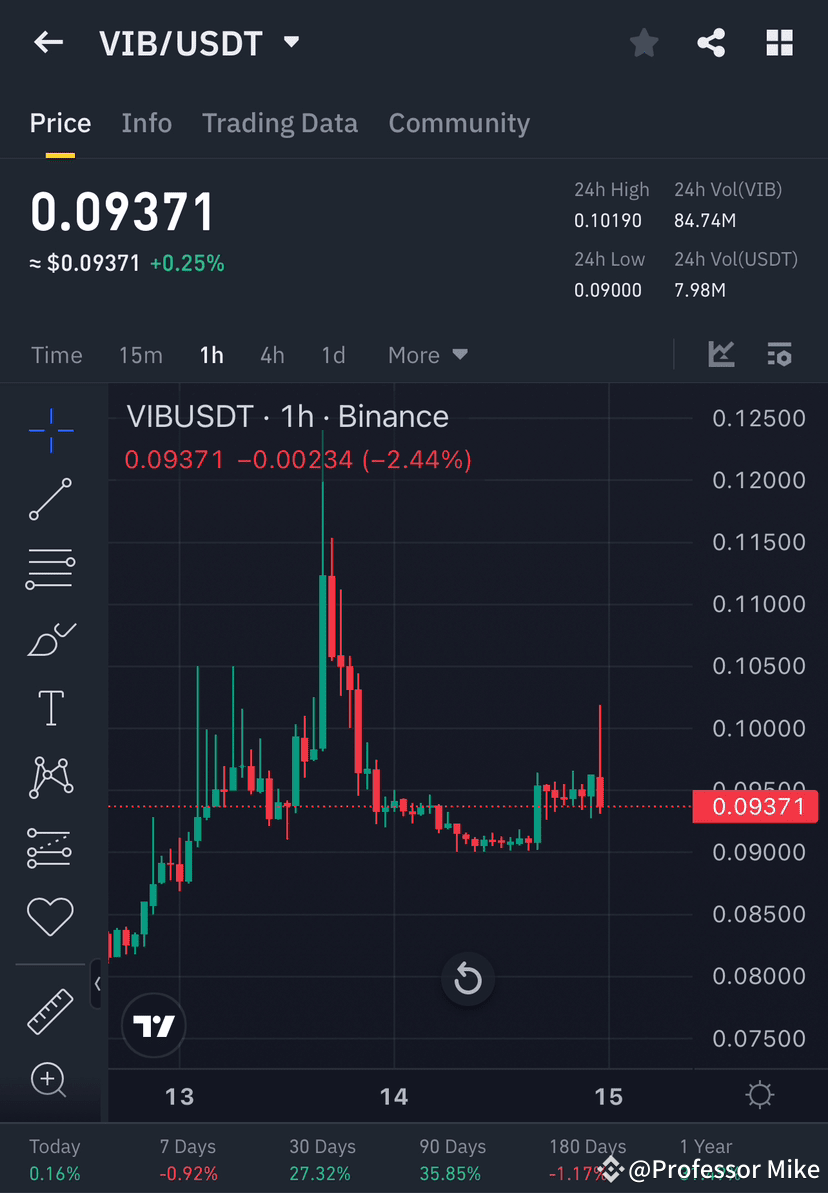
Task: Open the chart style switcher icon
Action: (721, 354)
